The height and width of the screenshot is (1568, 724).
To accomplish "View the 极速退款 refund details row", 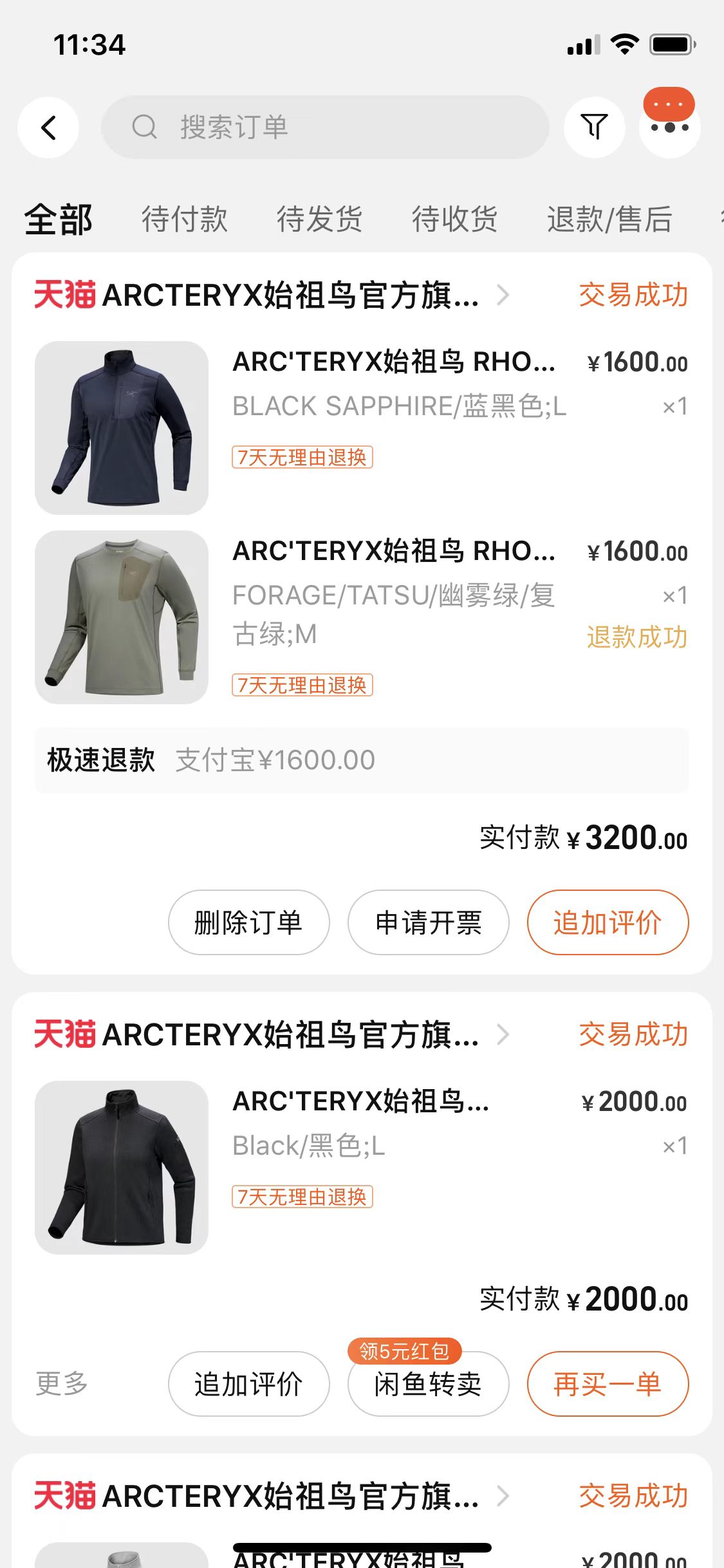I will click(362, 760).
